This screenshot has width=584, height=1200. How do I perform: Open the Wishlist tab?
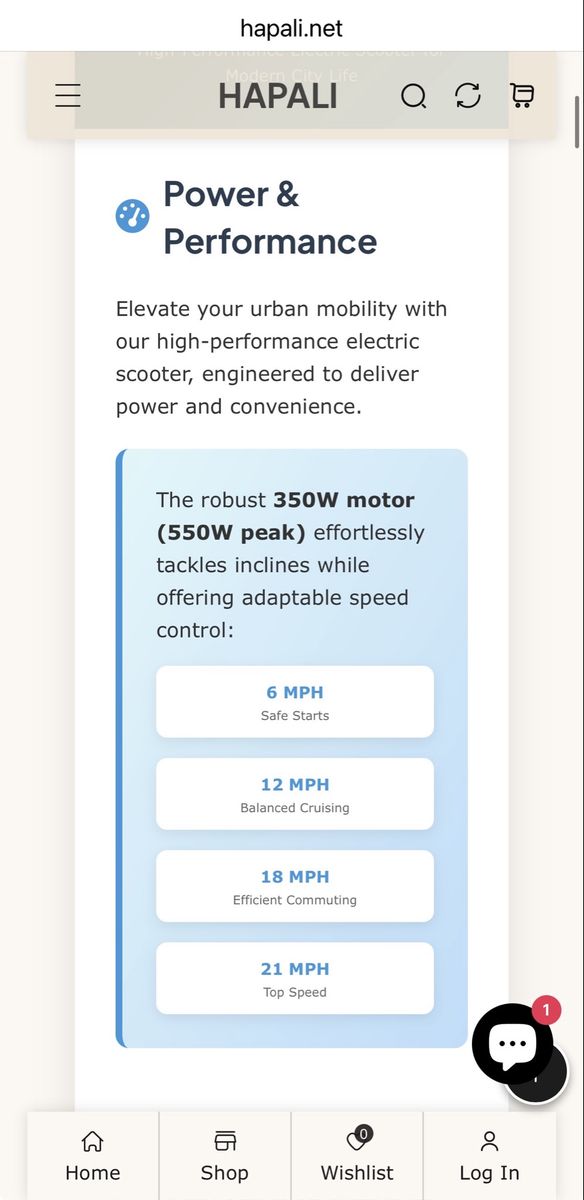(357, 1156)
